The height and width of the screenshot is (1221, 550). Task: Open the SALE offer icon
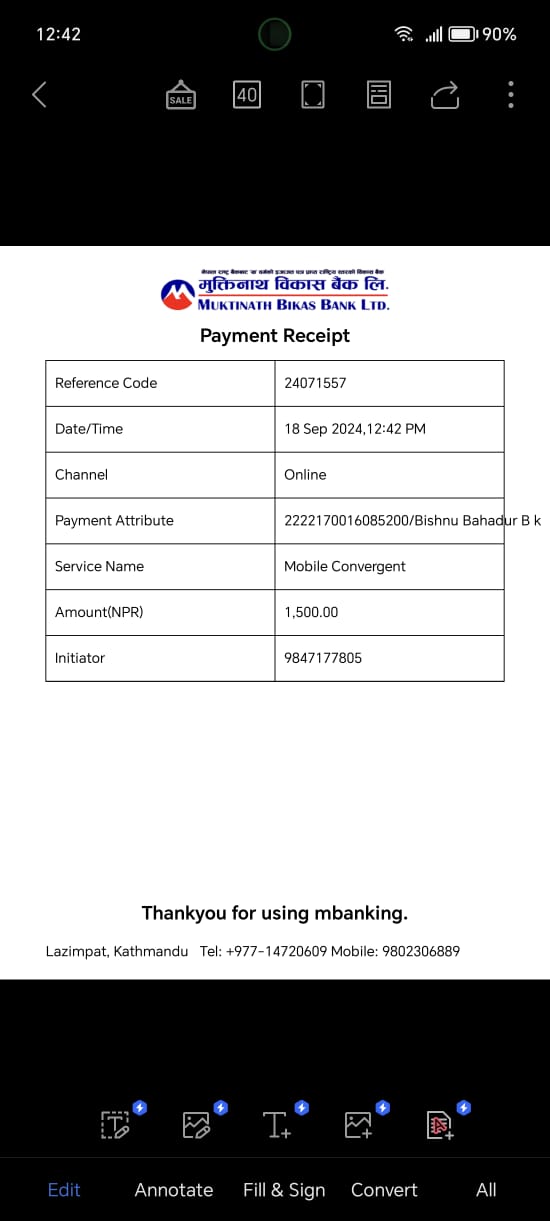(181, 95)
